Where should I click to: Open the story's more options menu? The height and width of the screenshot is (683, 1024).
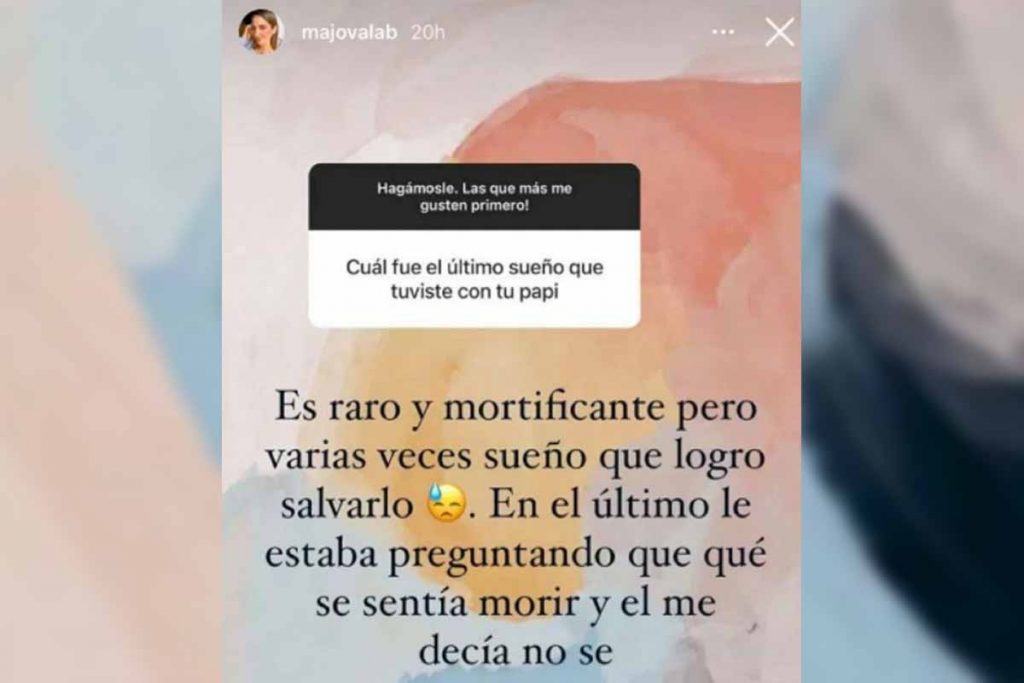click(x=723, y=32)
